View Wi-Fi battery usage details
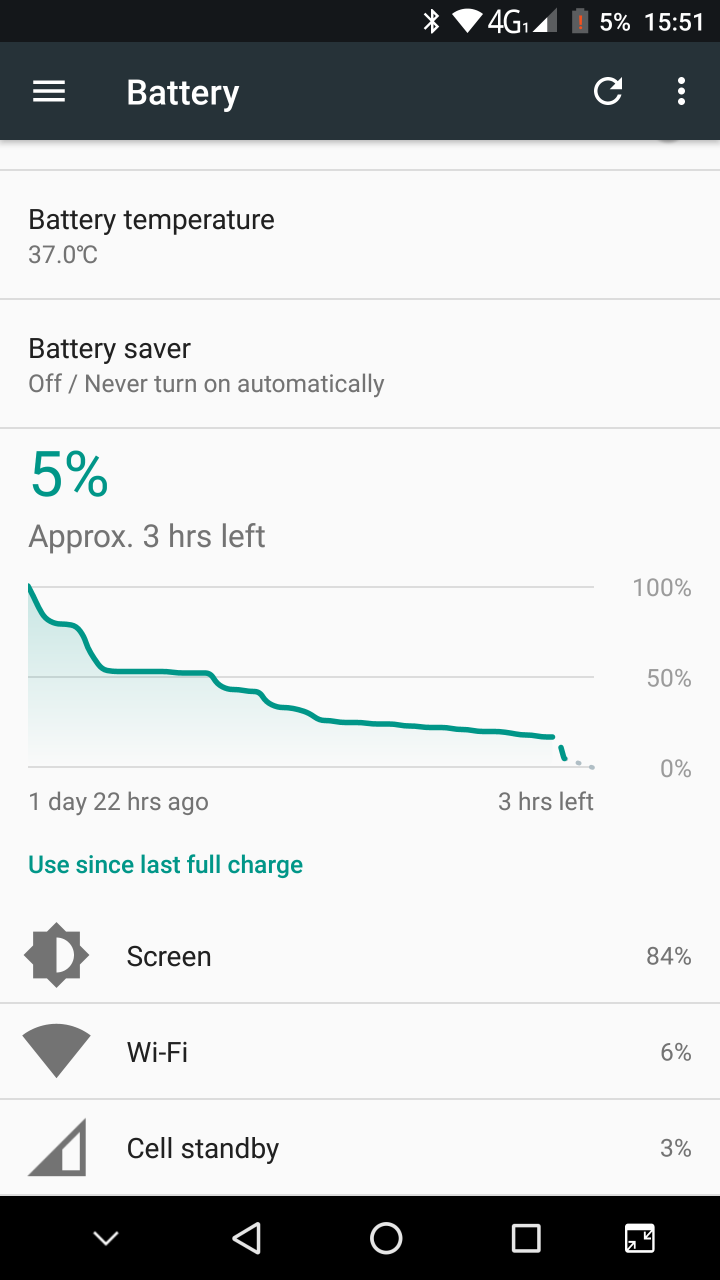The width and height of the screenshot is (720, 1280). tap(360, 1052)
